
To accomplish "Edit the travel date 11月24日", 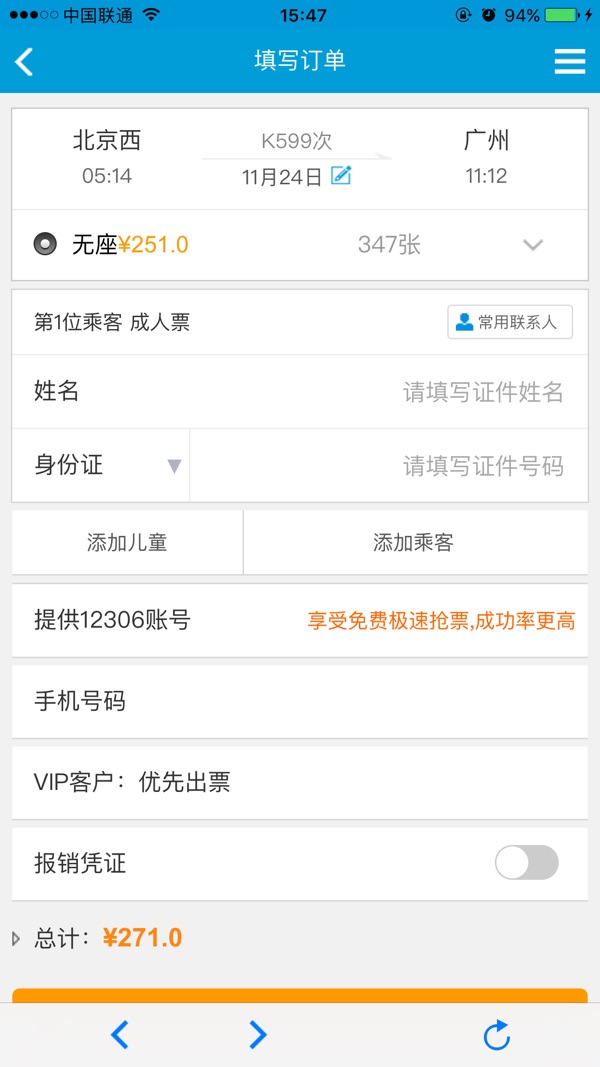I will click(341, 176).
